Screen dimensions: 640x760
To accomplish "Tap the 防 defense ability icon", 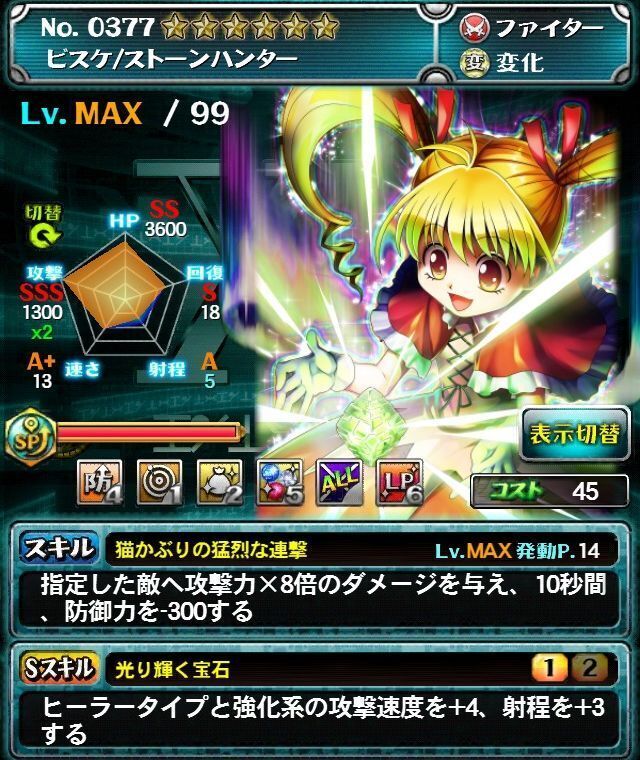I will tap(99, 483).
